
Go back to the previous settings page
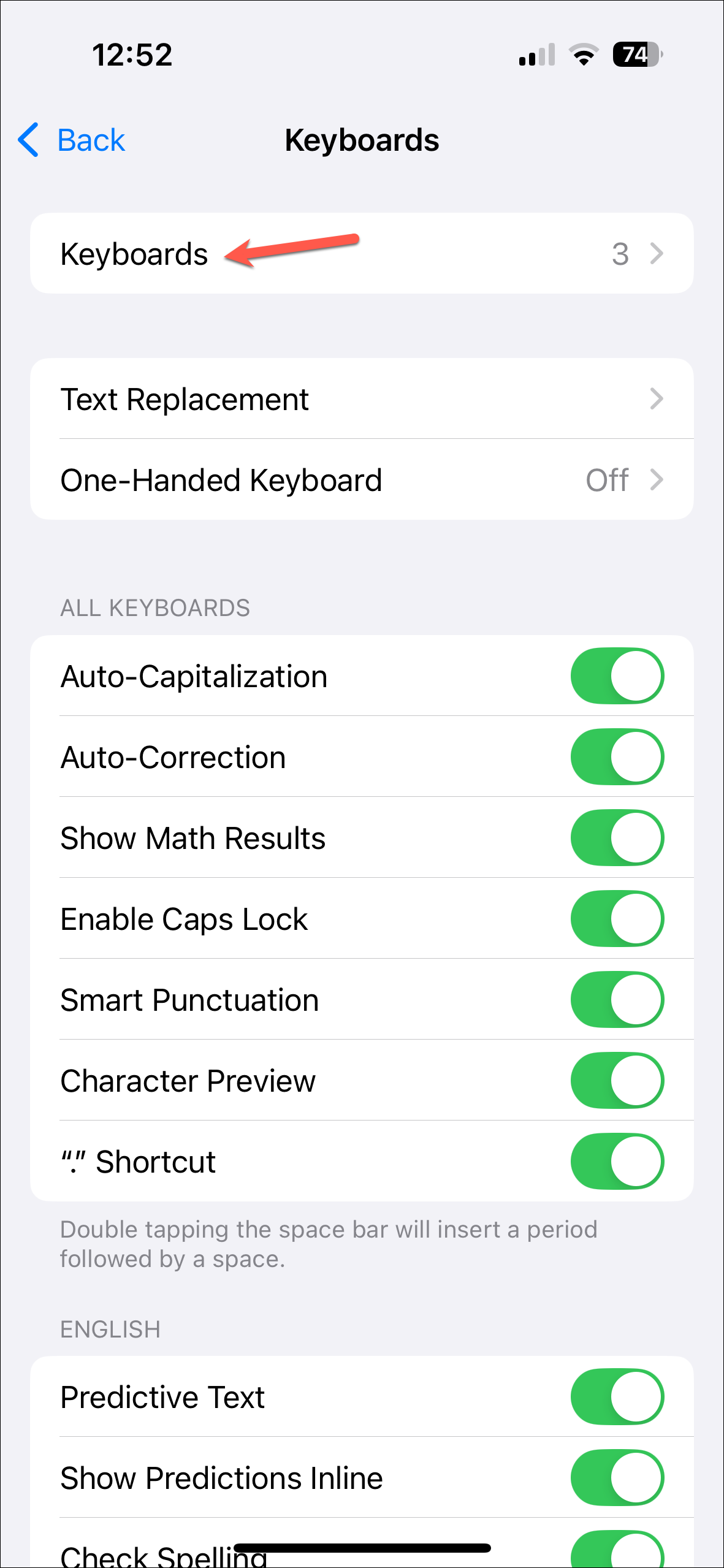point(72,140)
